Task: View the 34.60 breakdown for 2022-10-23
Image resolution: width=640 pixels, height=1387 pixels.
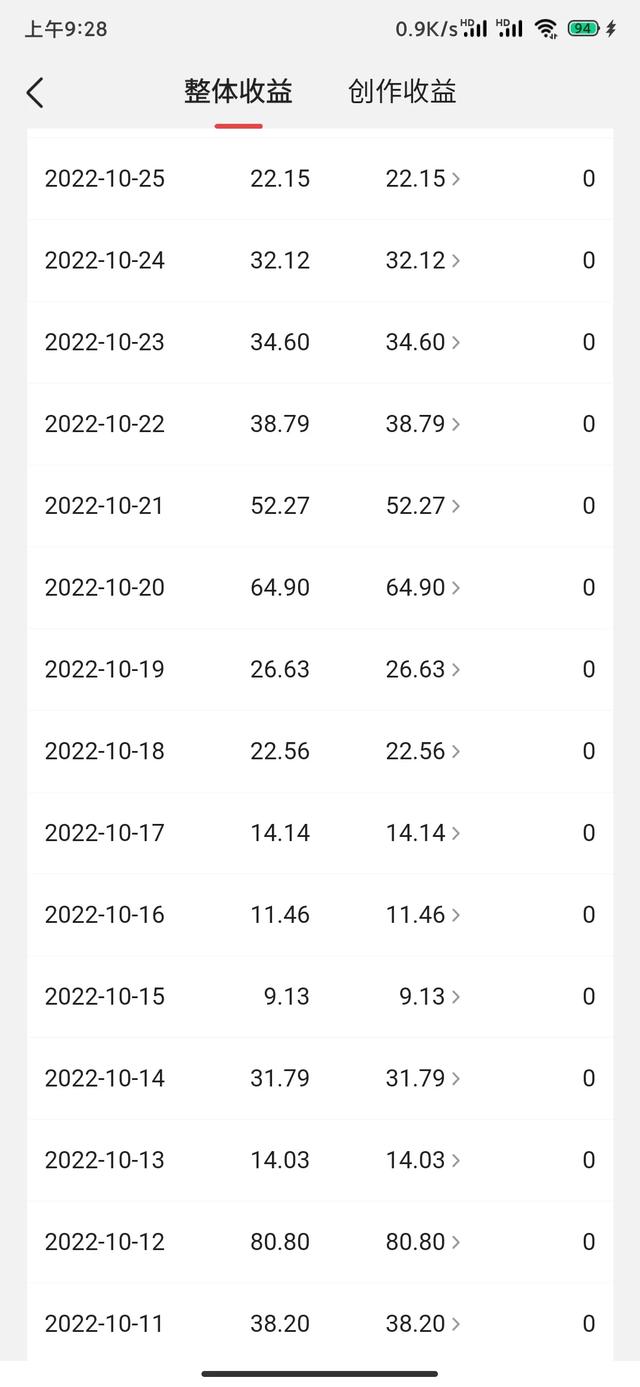Action: click(423, 343)
